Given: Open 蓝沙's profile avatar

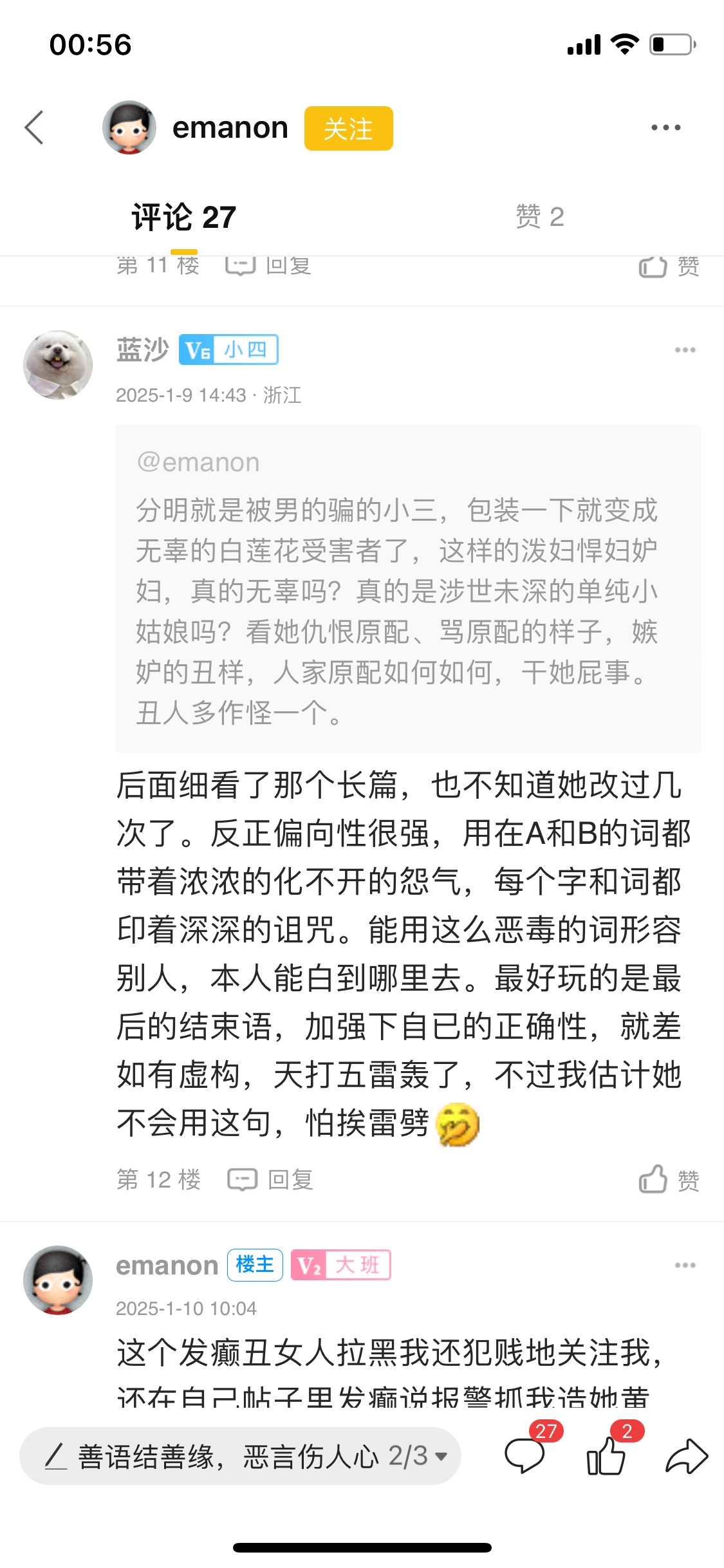Looking at the screenshot, I should coord(58,365).
